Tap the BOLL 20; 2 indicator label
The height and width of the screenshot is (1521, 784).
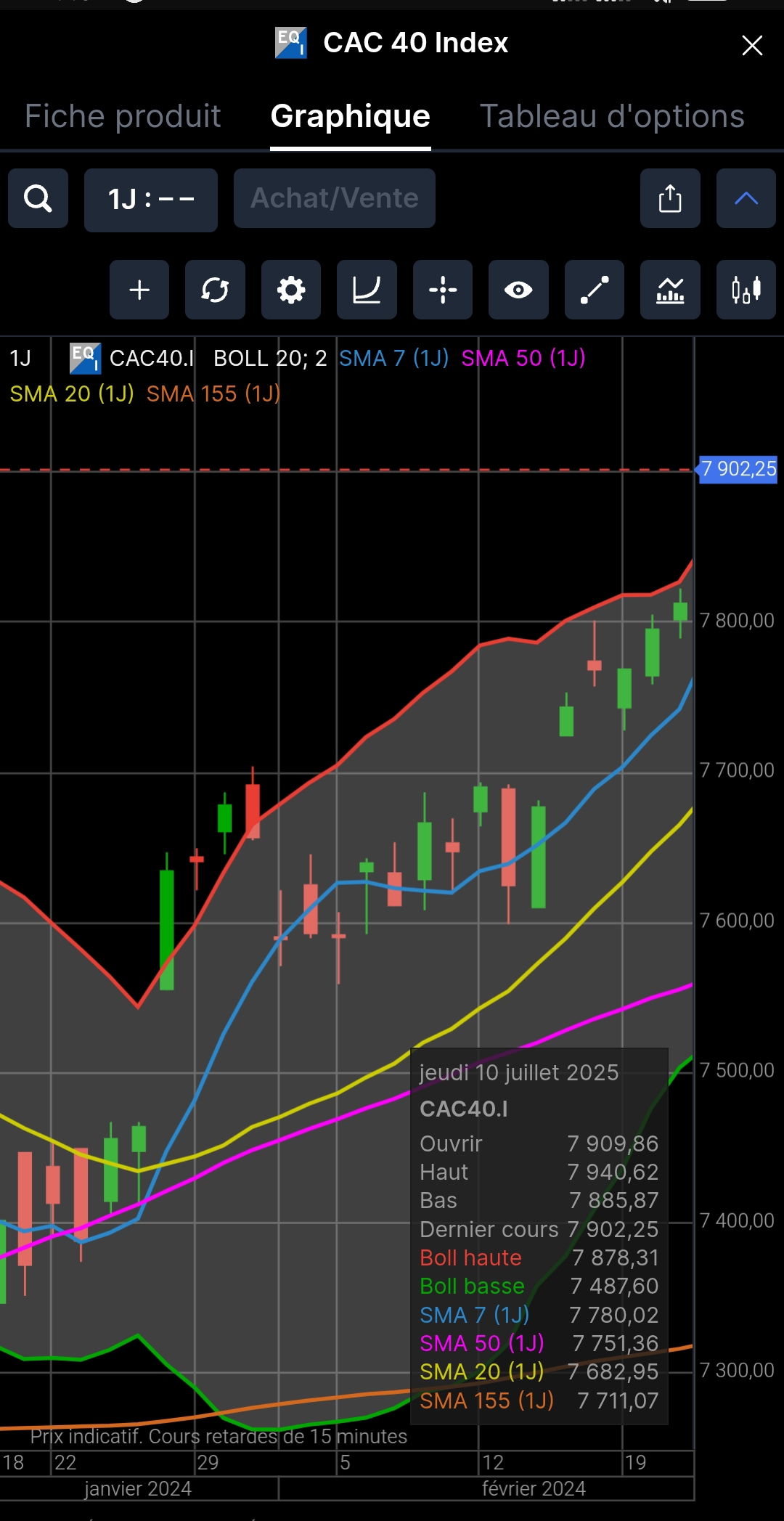pos(270,358)
